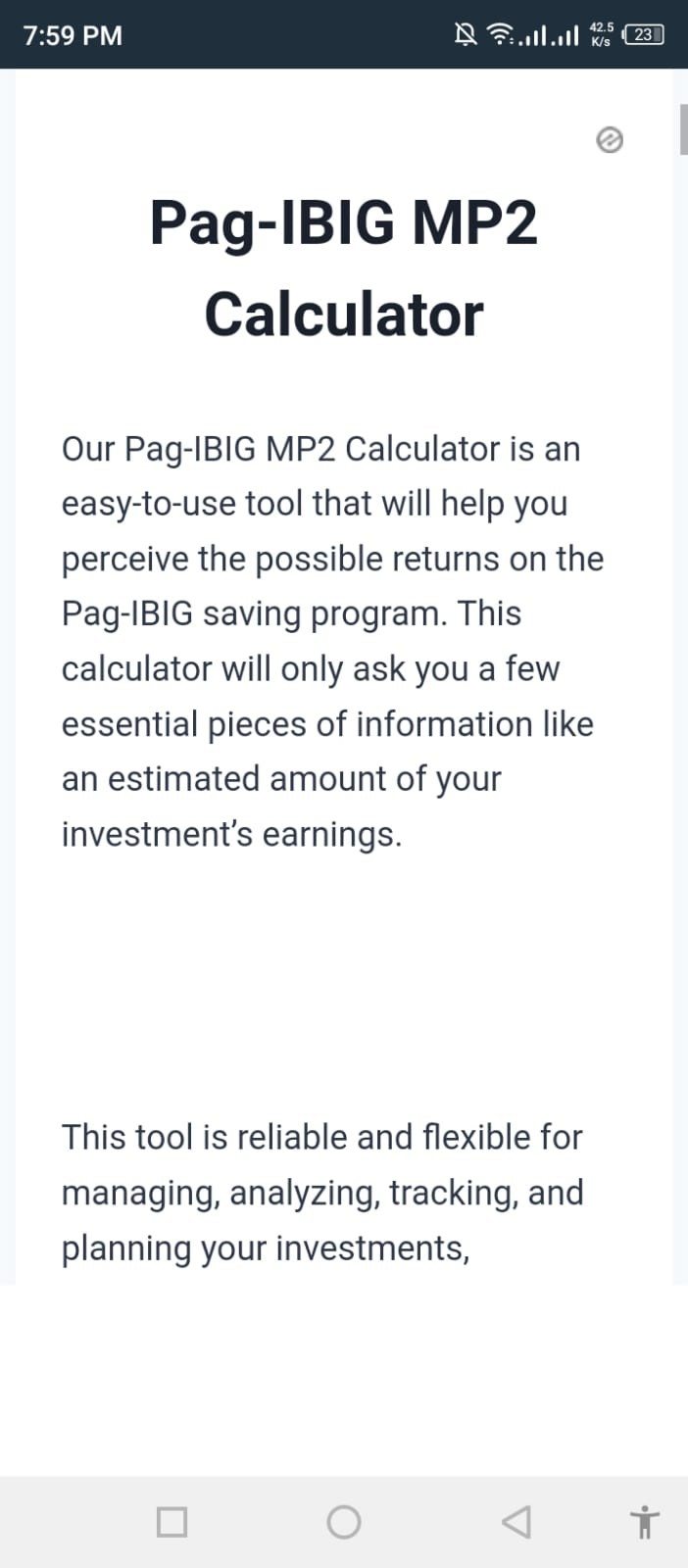Go to the home screen
This screenshot has width=688, height=1568.
[344, 1522]
